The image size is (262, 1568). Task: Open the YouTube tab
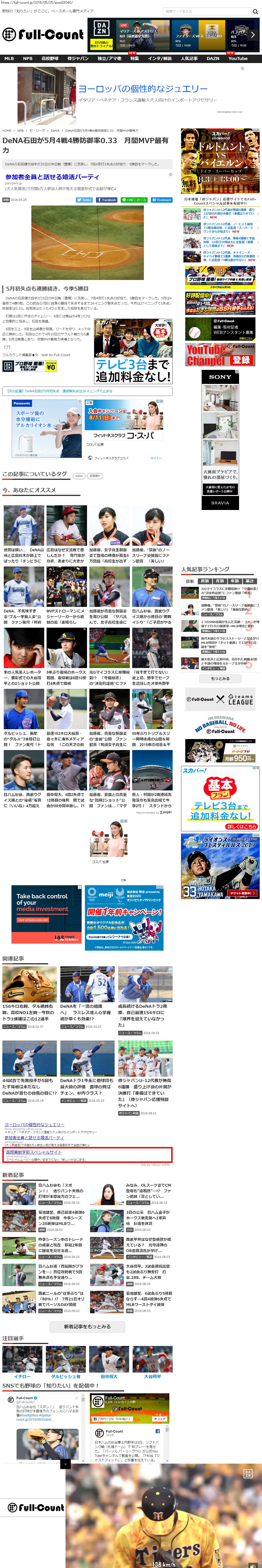tap(238, 58)
